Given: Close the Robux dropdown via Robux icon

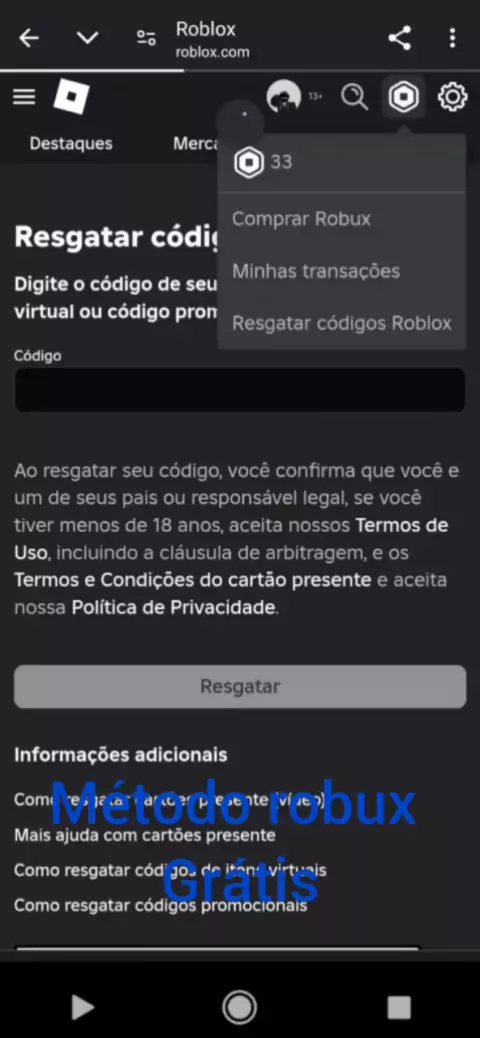Looking at the screenshot, I should (x=403, y=97).
